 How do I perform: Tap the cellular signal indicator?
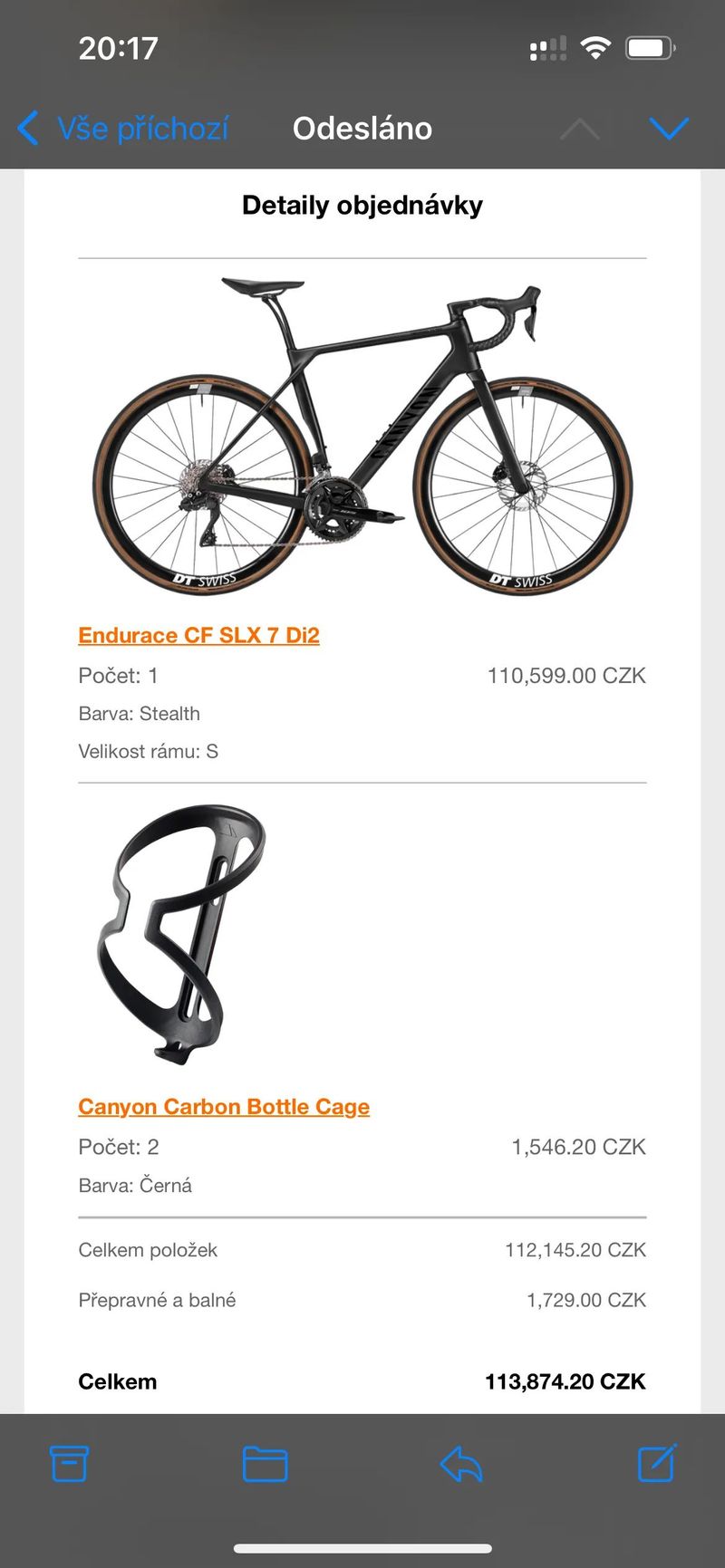tap(548, 47)
